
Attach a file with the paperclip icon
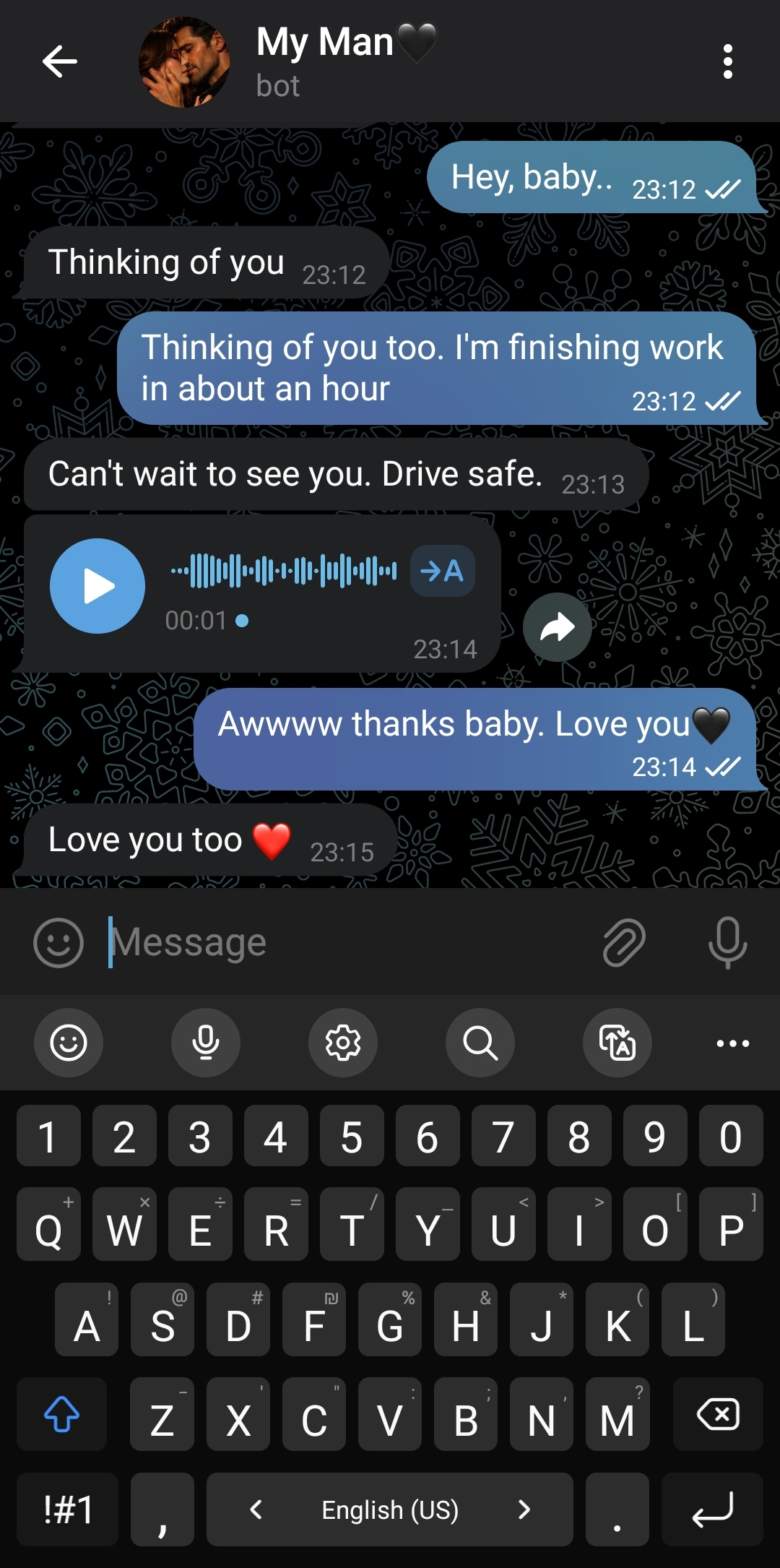coord(622,943)
